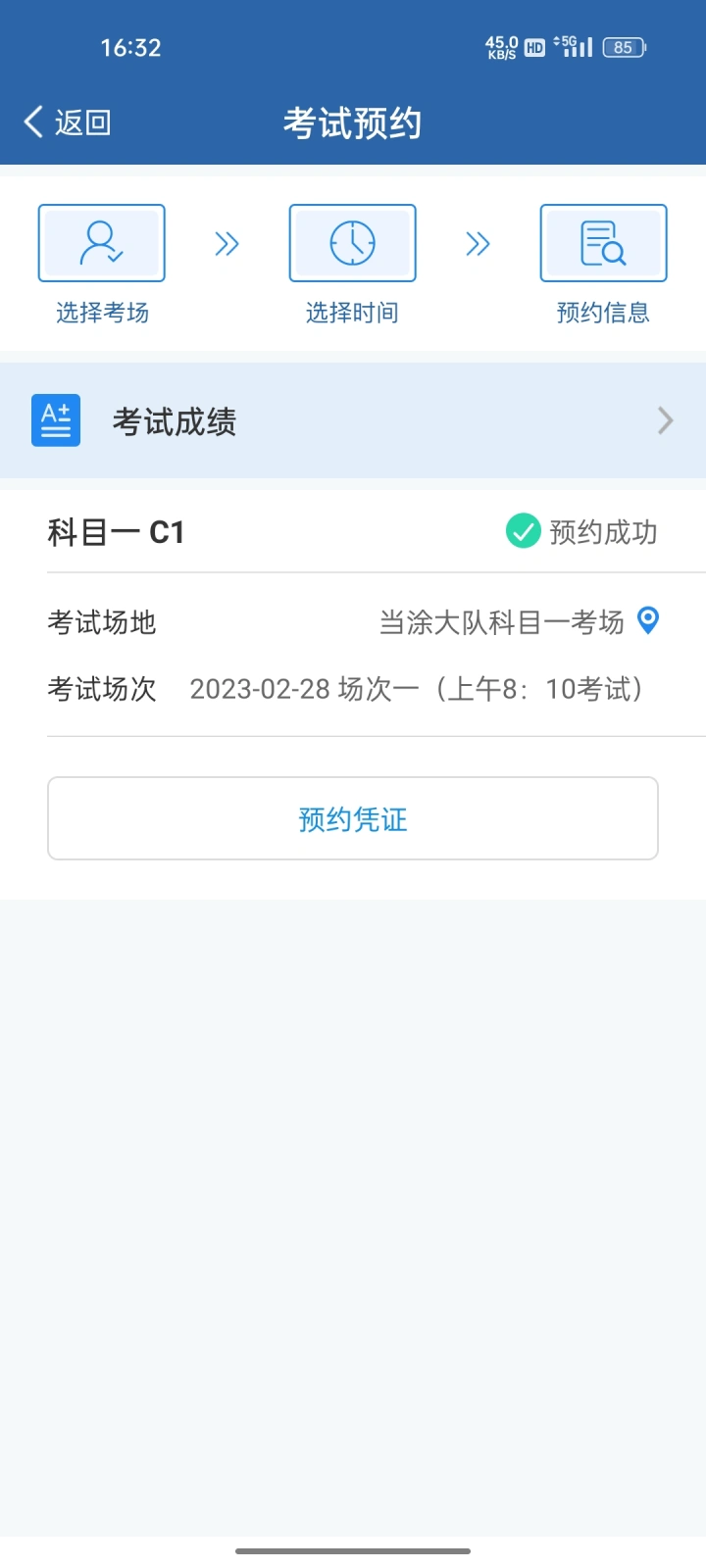Go back using the 返回 button
This screenshot has height=1568, width=706.
tap(67, 122)
